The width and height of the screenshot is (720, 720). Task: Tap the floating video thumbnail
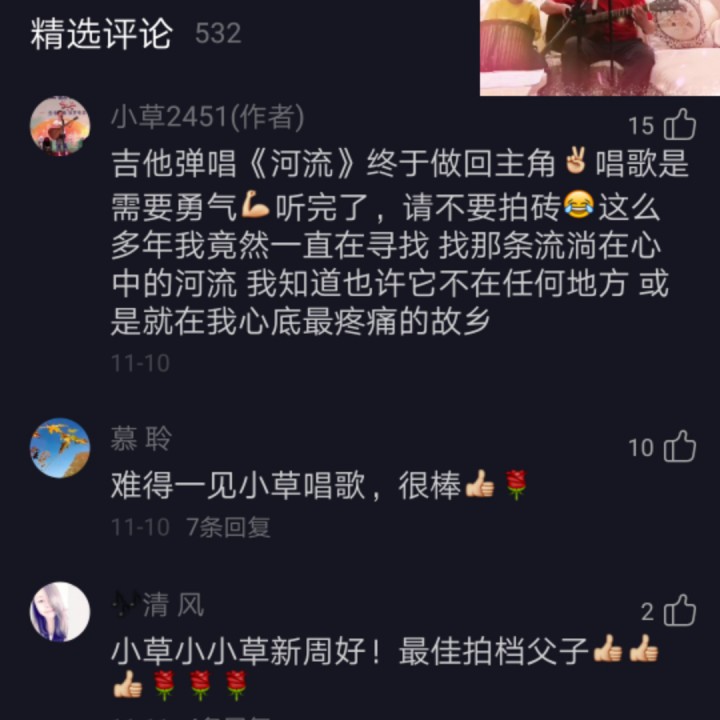(599, 47)
